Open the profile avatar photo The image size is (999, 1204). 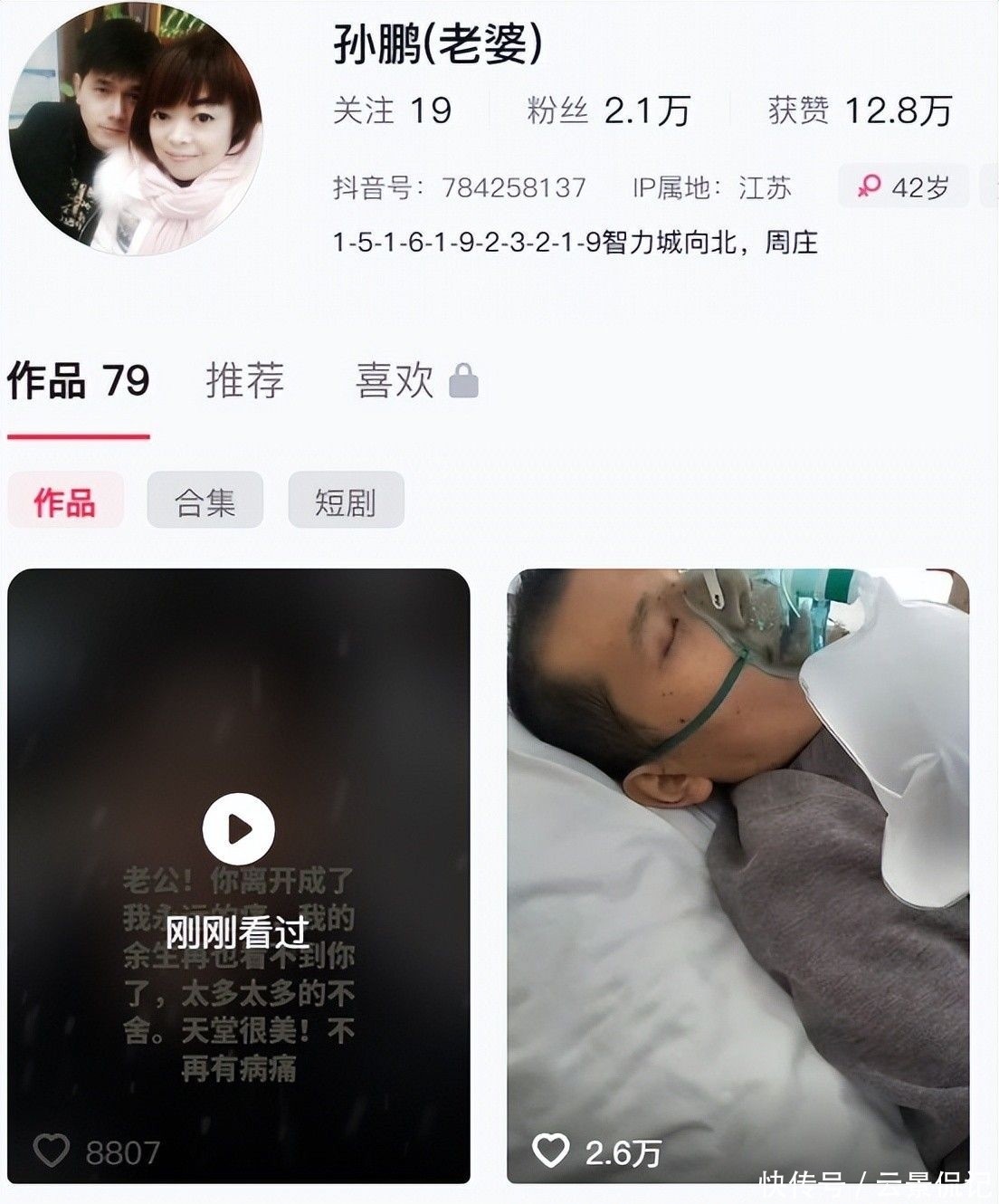(136, 129)
